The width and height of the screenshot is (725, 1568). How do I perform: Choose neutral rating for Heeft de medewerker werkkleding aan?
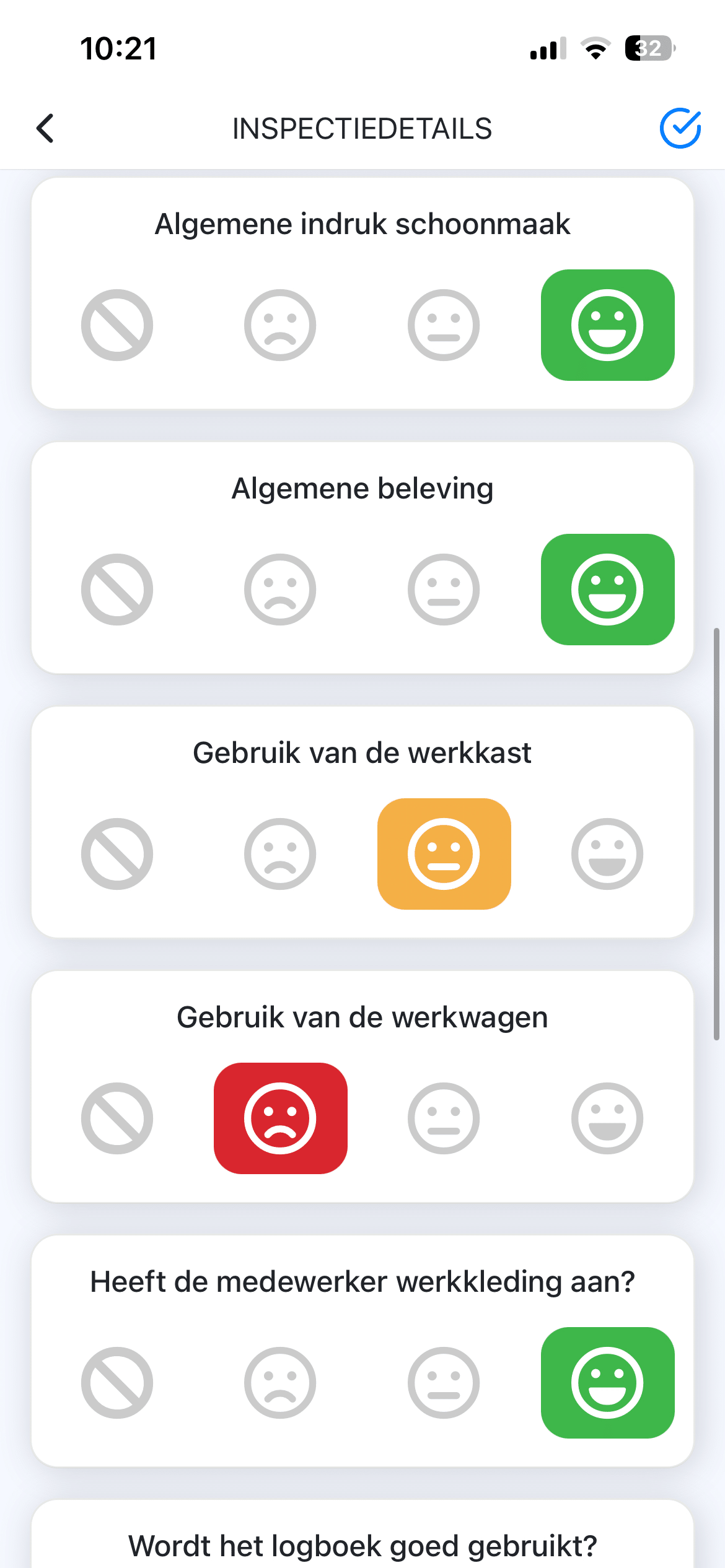click(444, 1382)
